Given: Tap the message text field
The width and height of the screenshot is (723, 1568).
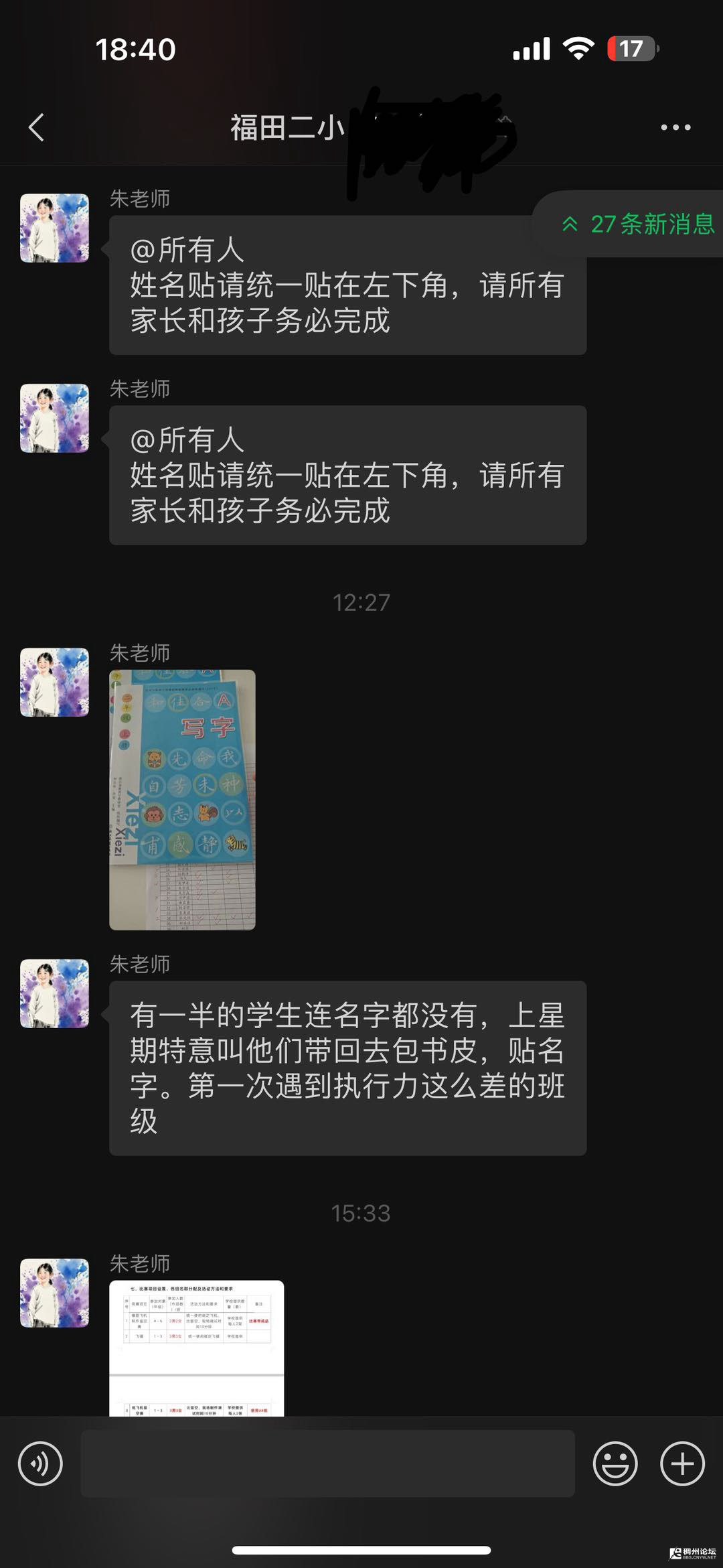Looking at the screenshot, I should 327,1464.
